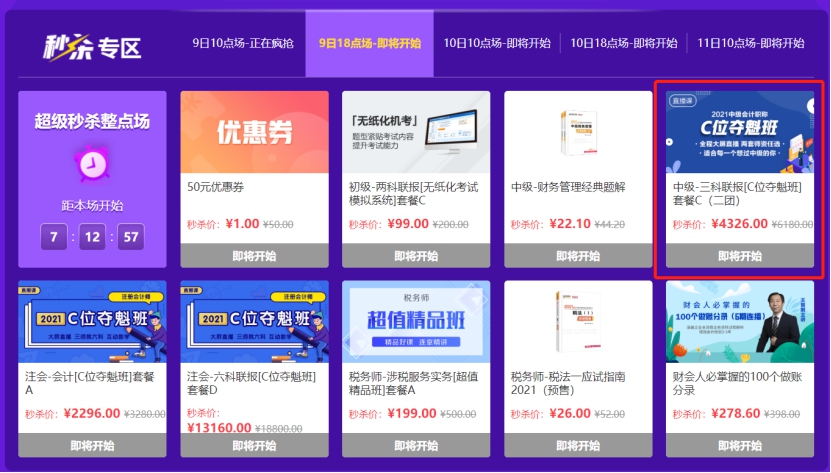
Task: Tap 即将开始 under 财会人必掌握的100个做账分录
Action: coord(740,446)
